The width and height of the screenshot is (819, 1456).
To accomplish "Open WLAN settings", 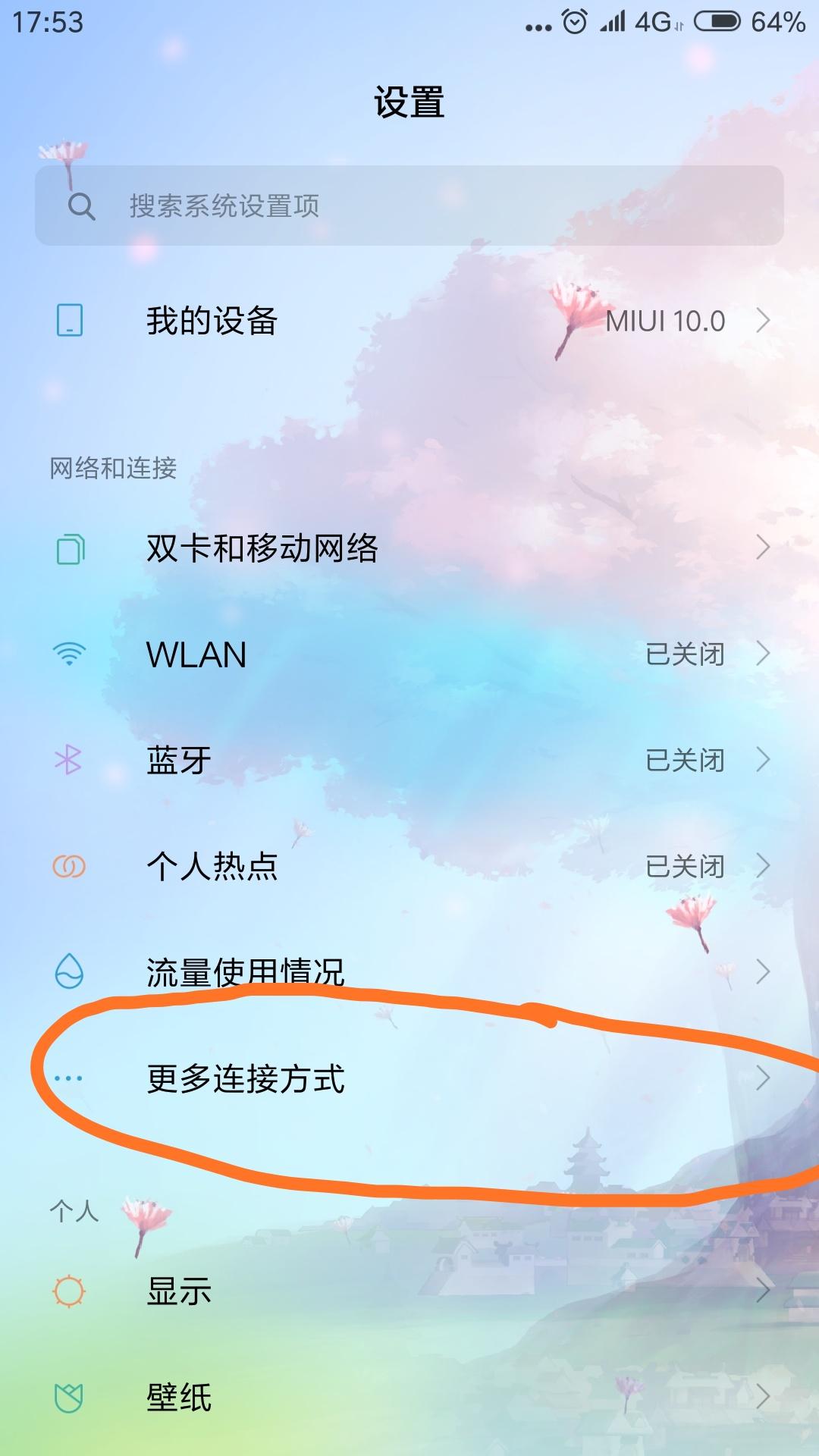I will (x=409, y=654).
